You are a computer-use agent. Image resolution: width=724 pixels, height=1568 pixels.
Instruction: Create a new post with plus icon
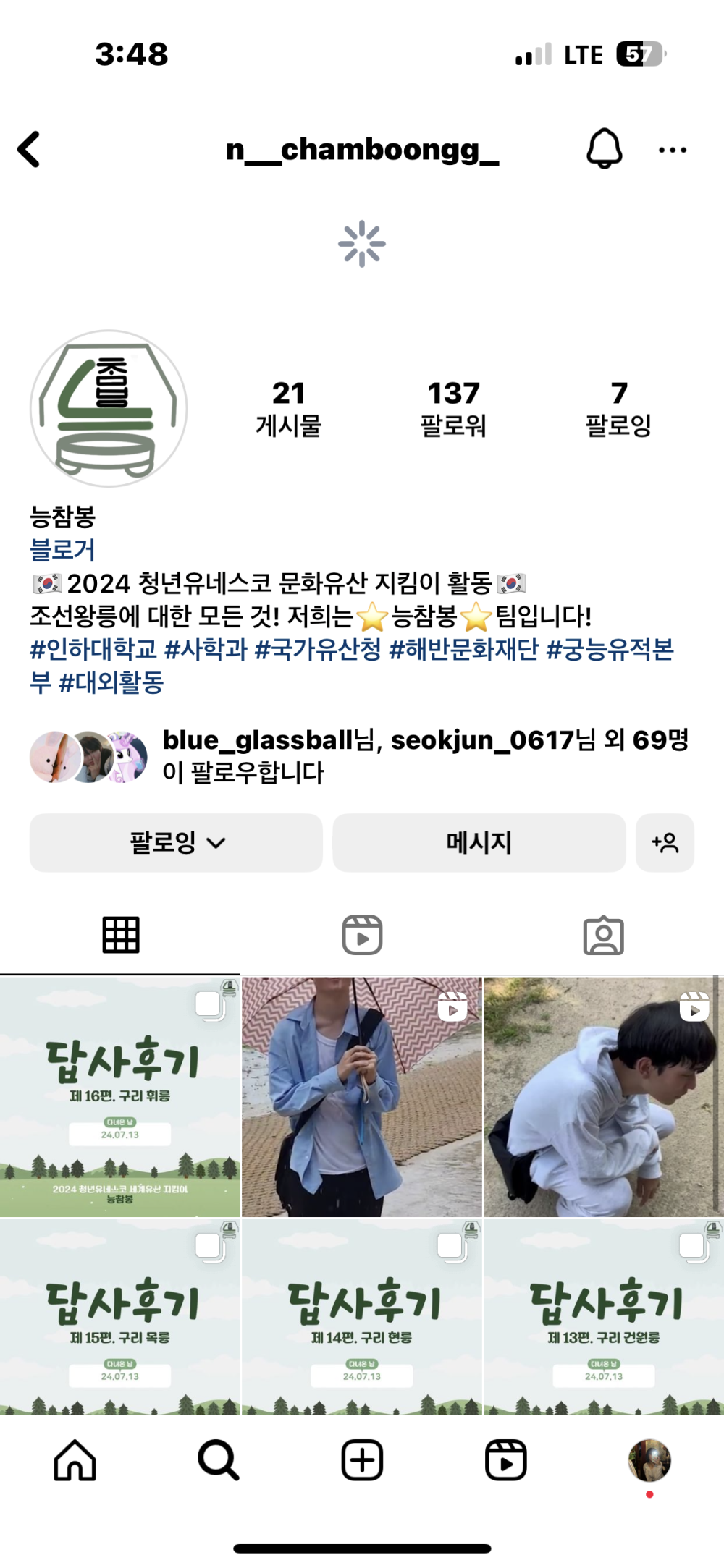tap(362, 1460)
